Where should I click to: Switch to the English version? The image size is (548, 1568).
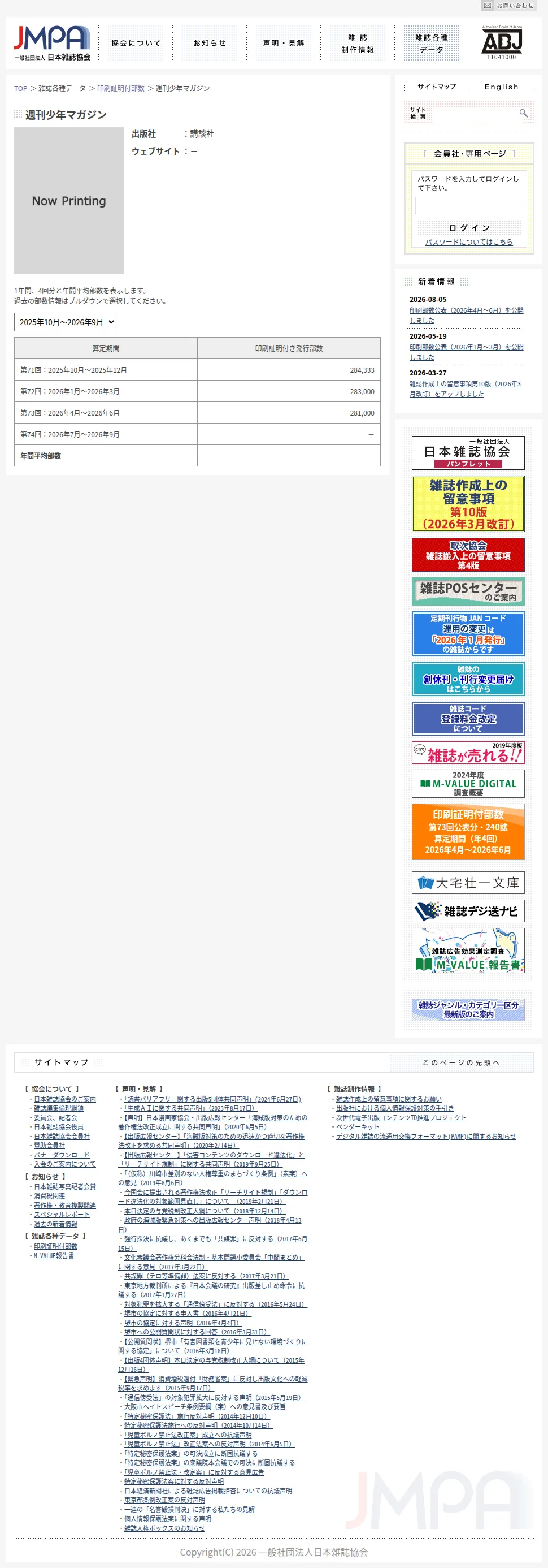[501, 87]
